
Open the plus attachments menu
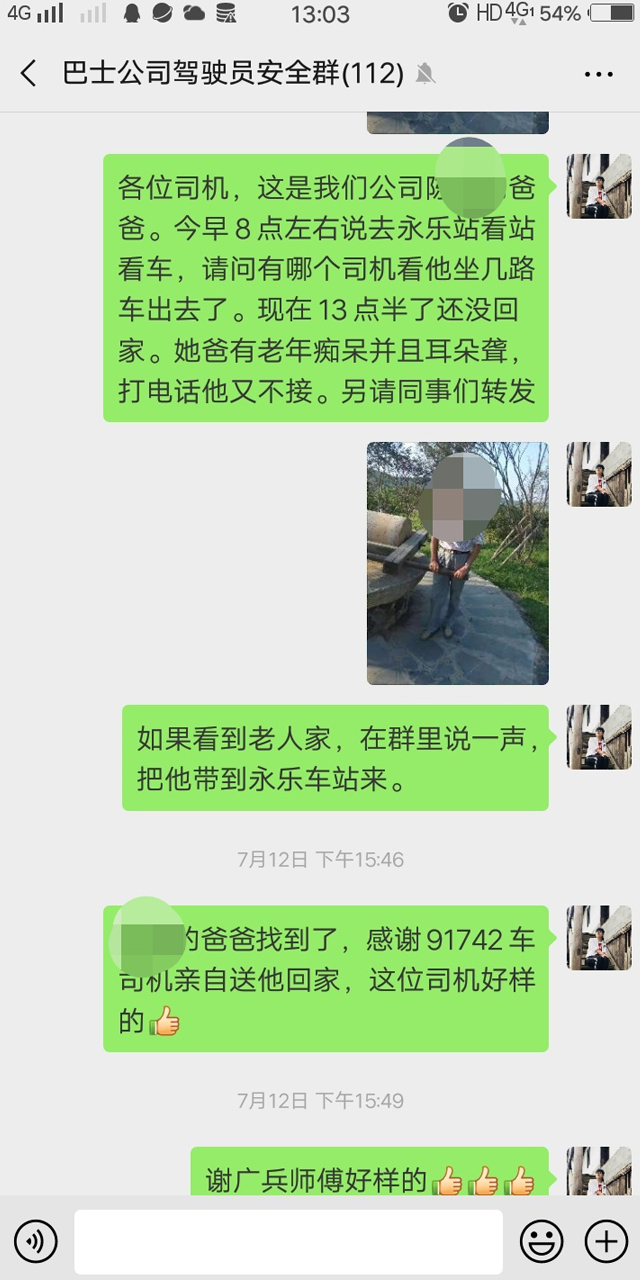coord(605,1242)
